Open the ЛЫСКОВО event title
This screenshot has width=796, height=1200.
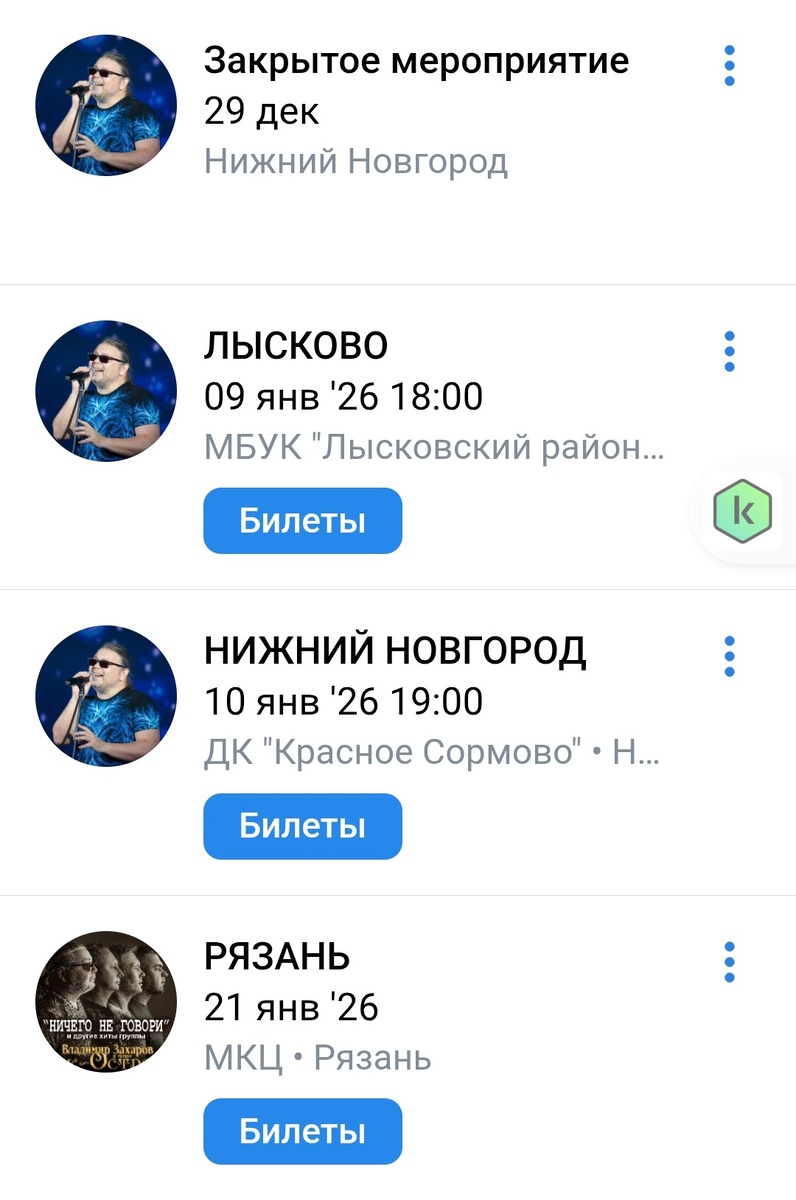pos(292,345)
